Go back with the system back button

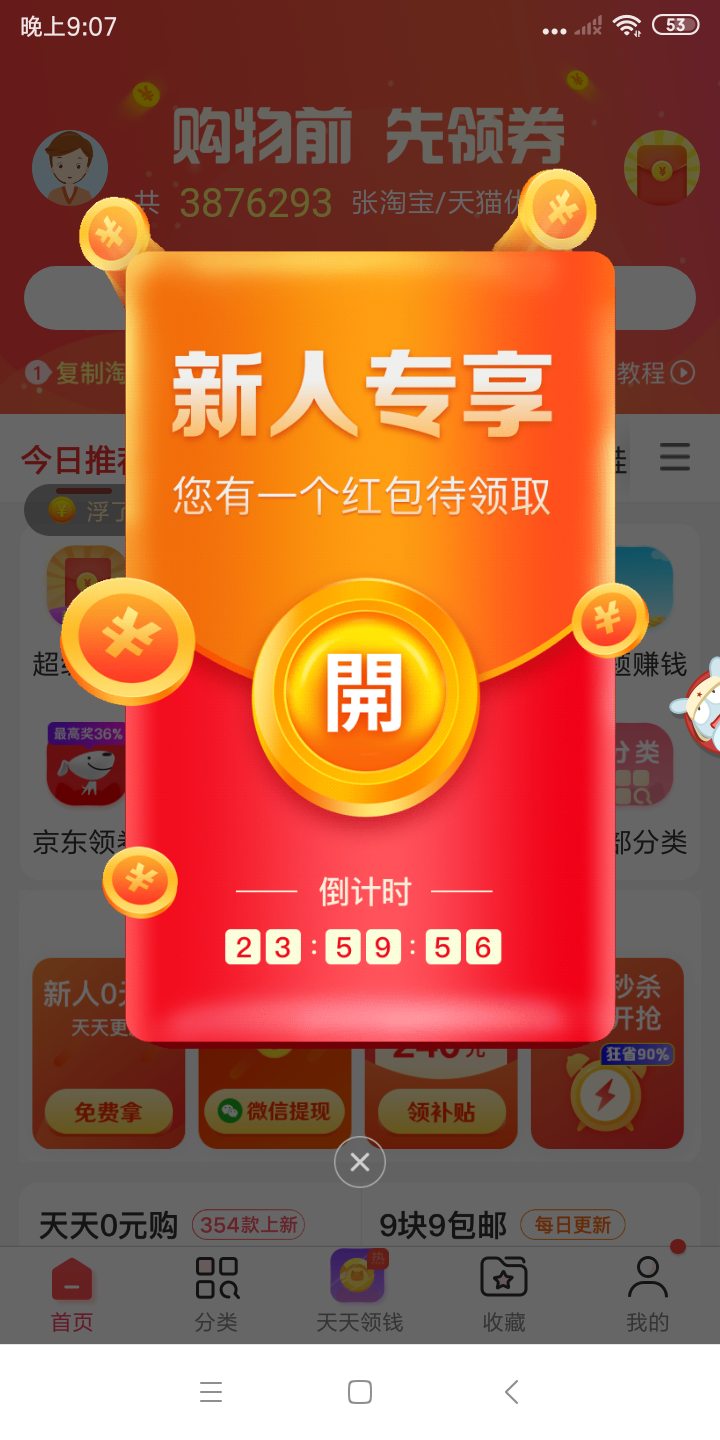click(511, 1391)
